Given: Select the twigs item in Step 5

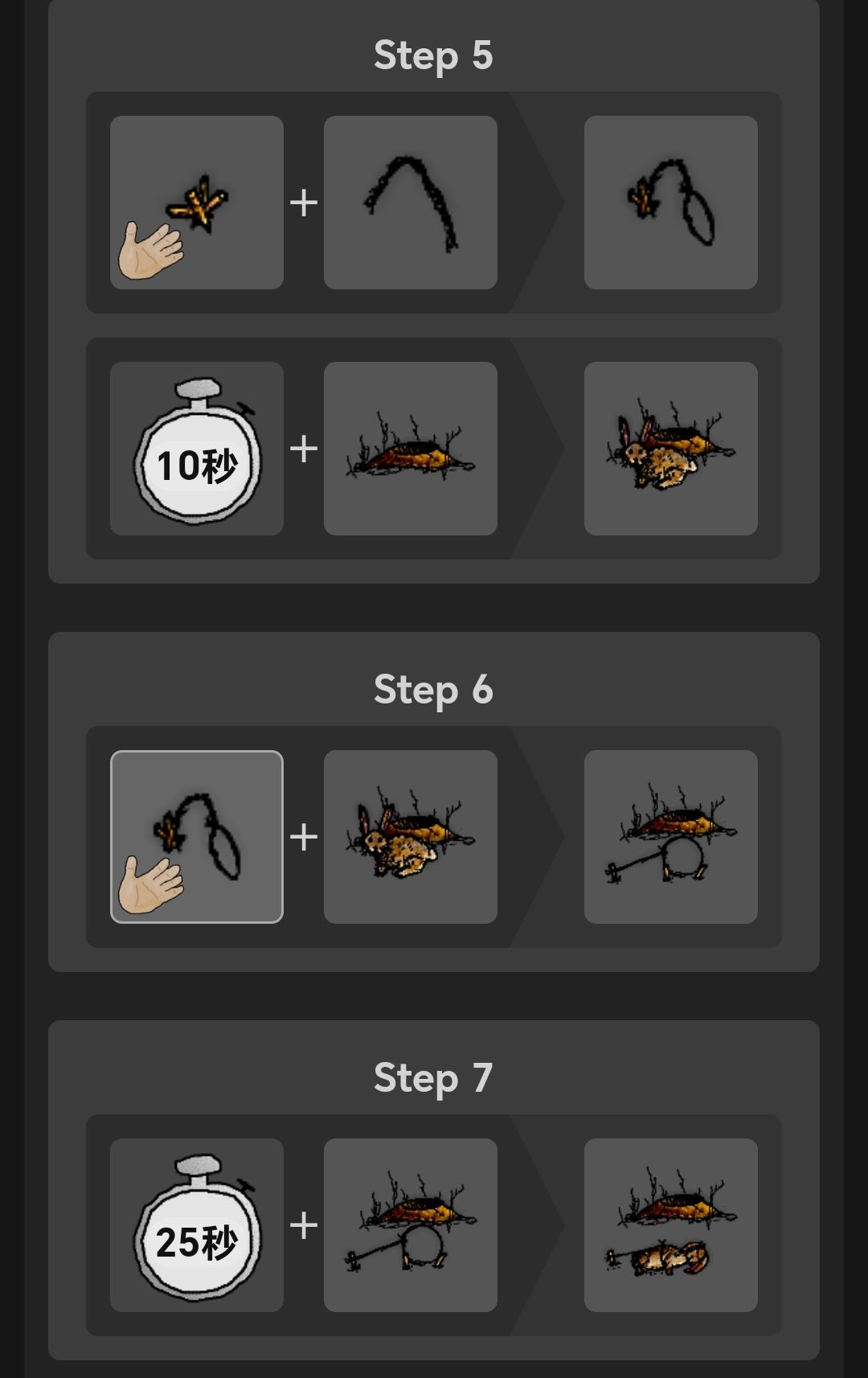Looking at the screenshot, I should point(197,203).
